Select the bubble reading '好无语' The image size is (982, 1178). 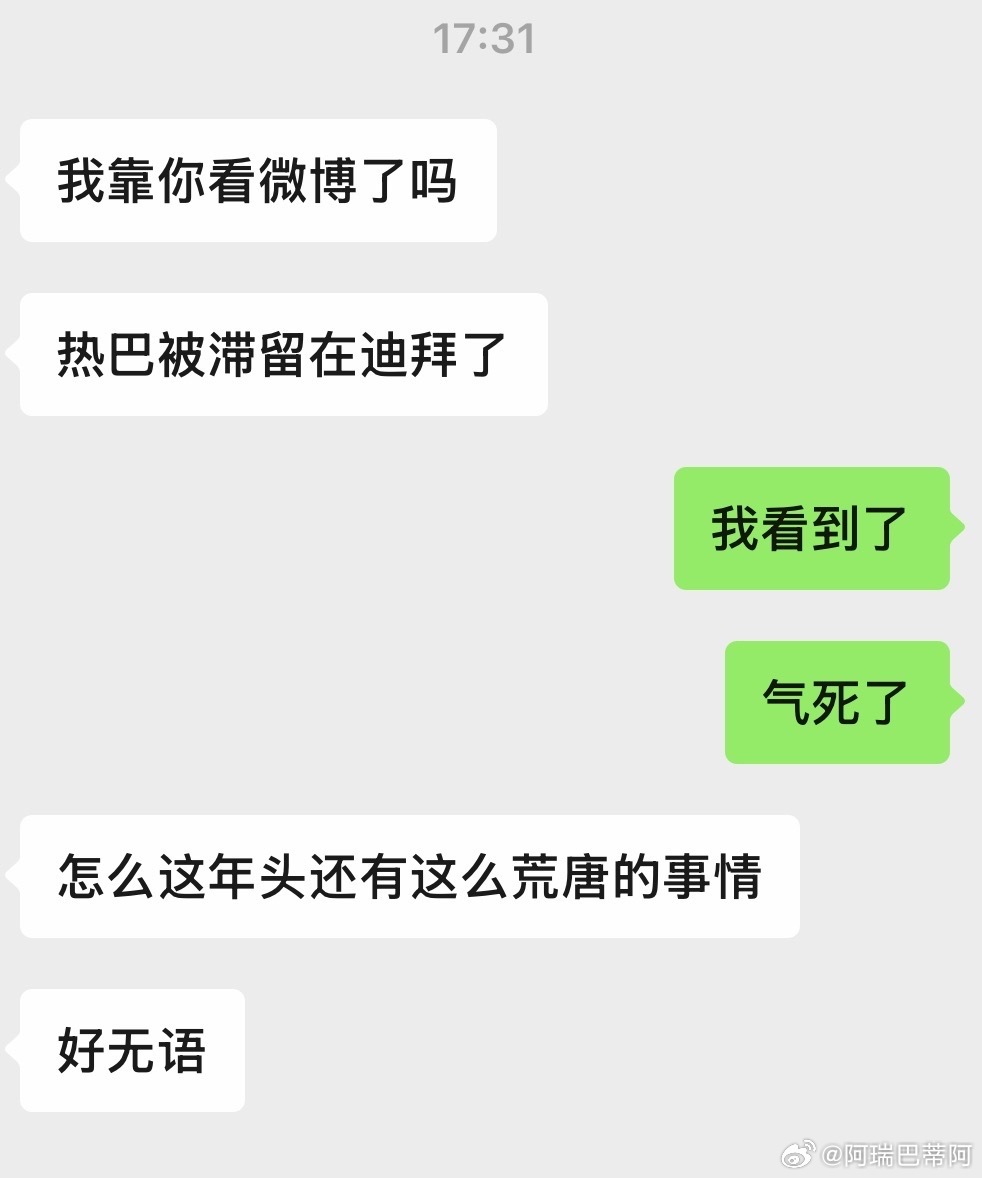[130, 1049]
